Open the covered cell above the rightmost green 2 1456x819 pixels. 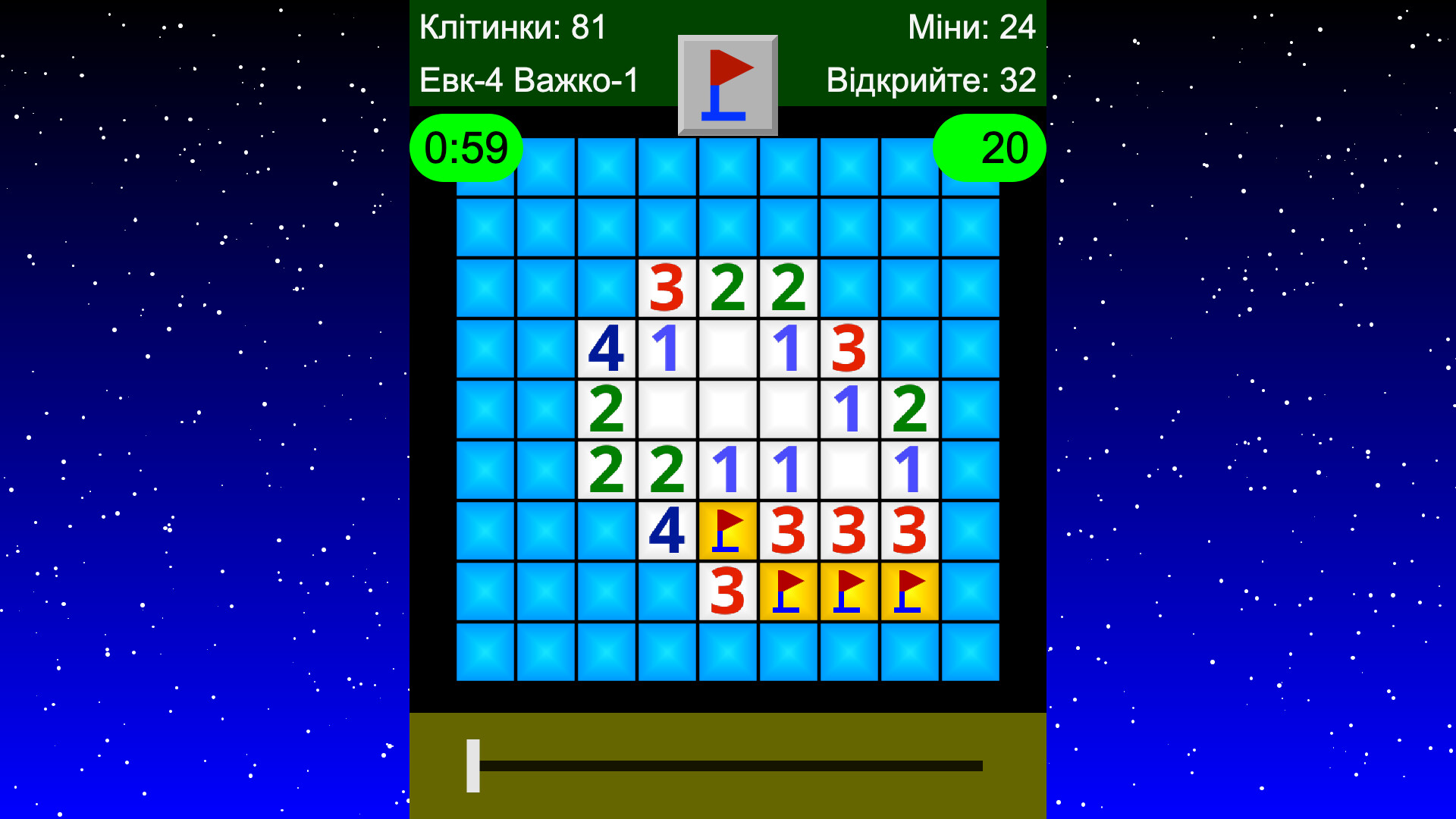[x=909, y=349]
